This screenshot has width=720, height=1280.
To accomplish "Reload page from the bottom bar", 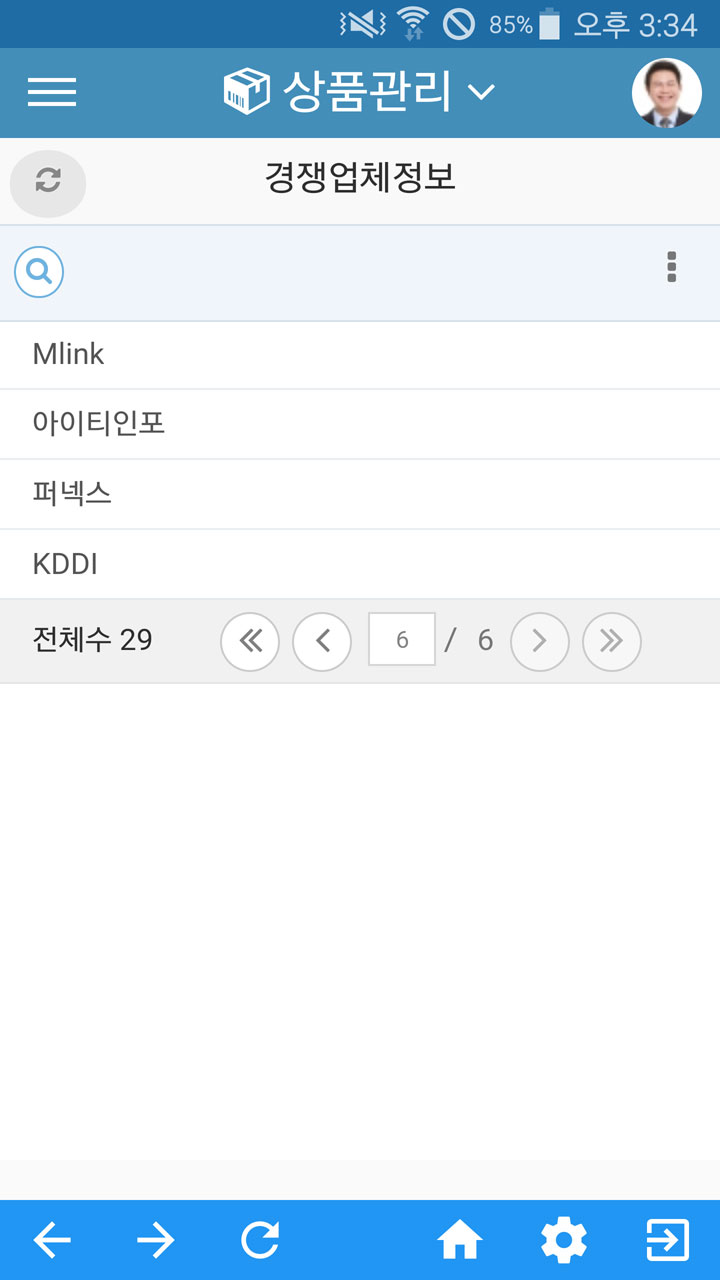I will [260, 1241].
